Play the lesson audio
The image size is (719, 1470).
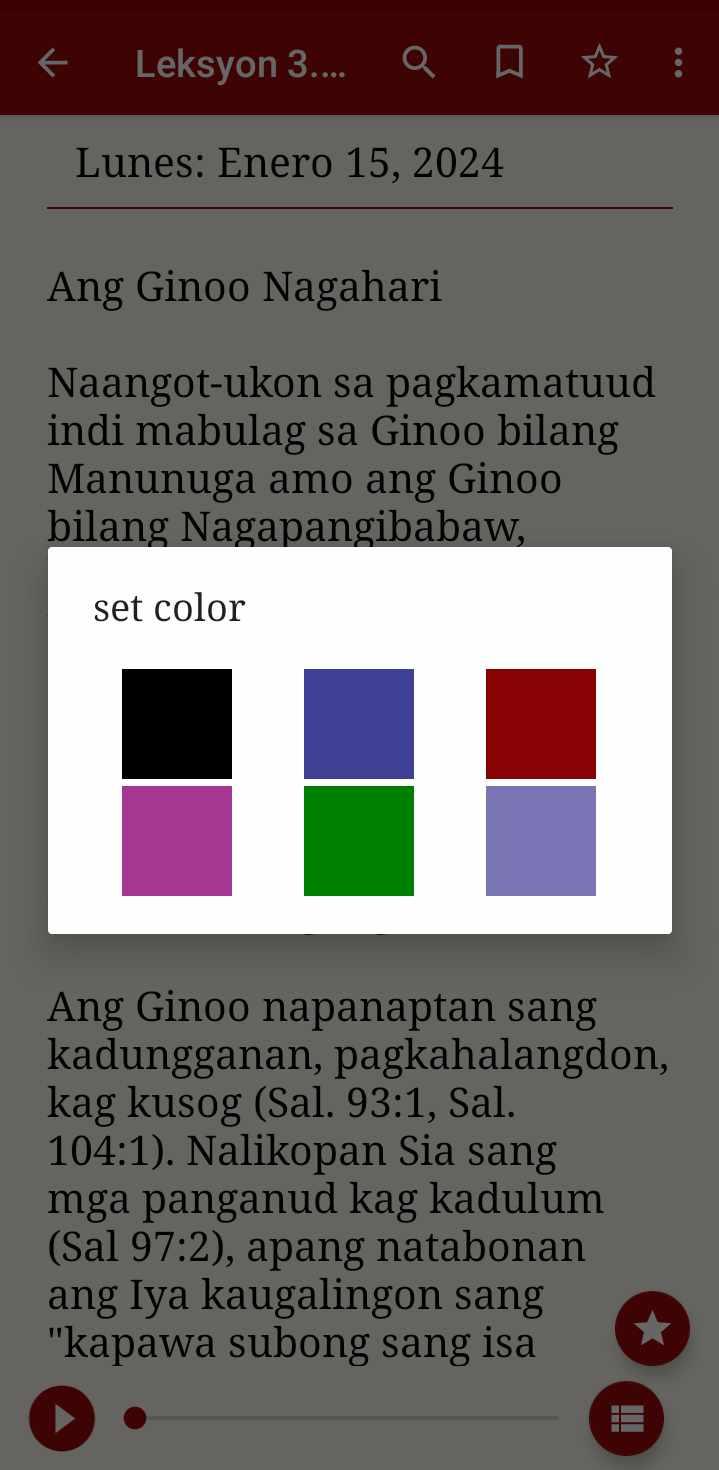coord(62,1418)
